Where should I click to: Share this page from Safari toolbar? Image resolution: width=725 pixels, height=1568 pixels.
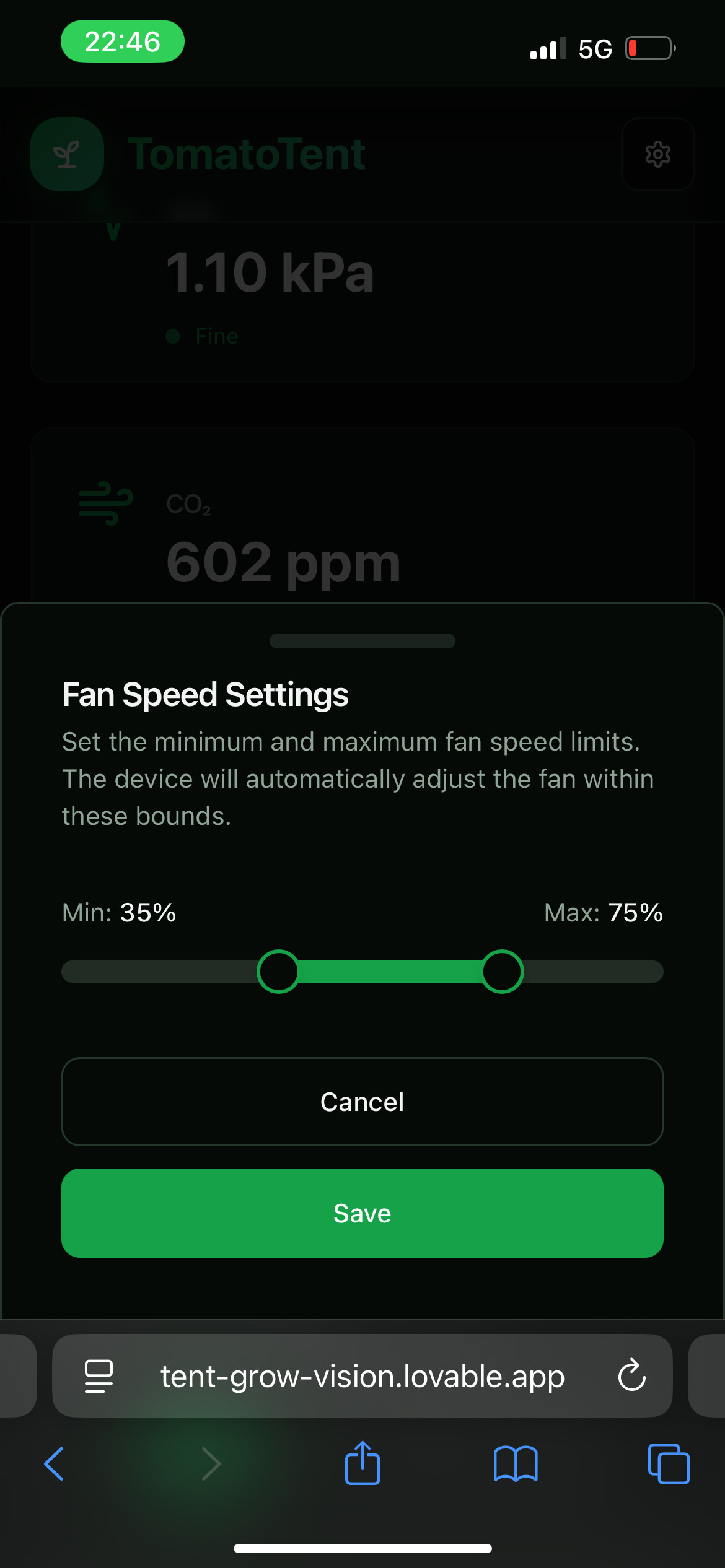point(362,1464)
